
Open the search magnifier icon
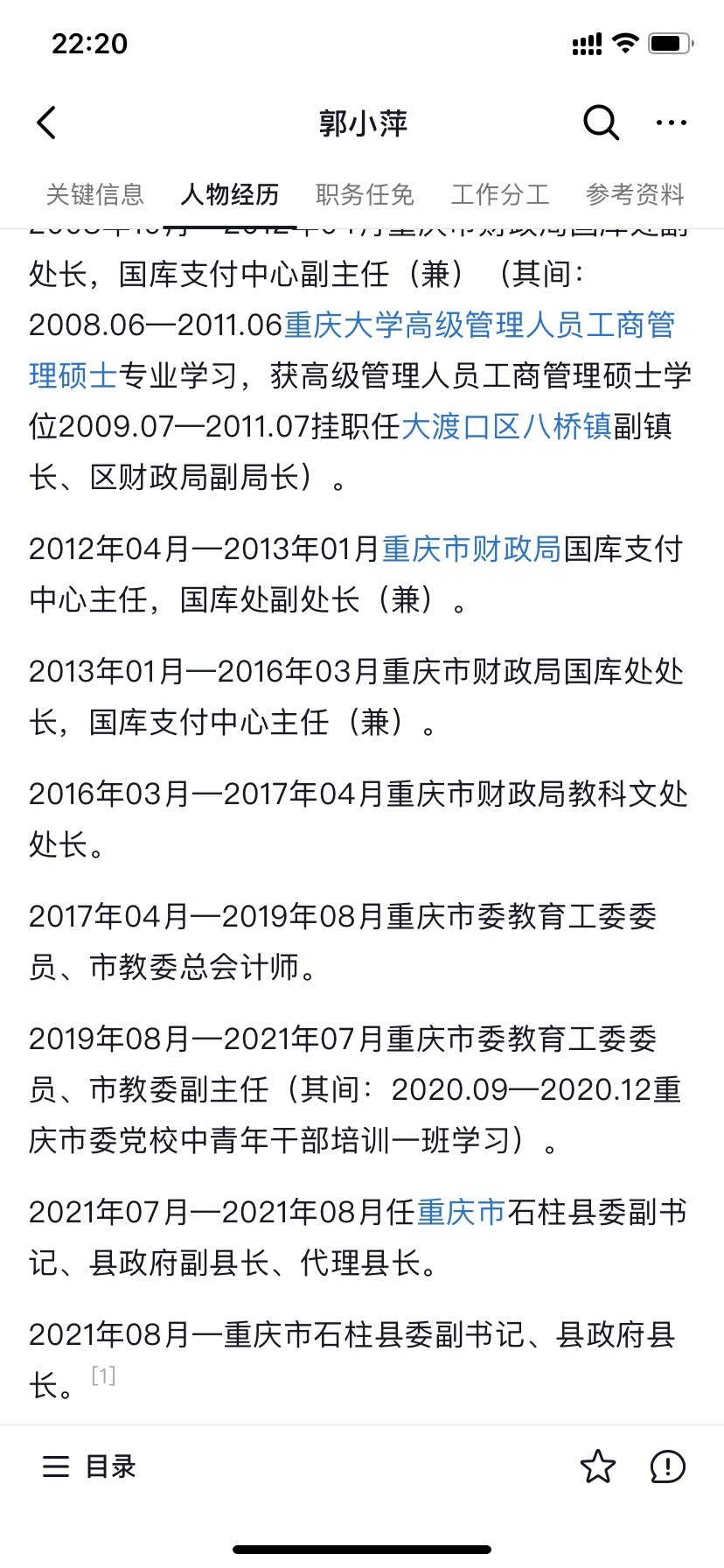(x=601, y=122)
